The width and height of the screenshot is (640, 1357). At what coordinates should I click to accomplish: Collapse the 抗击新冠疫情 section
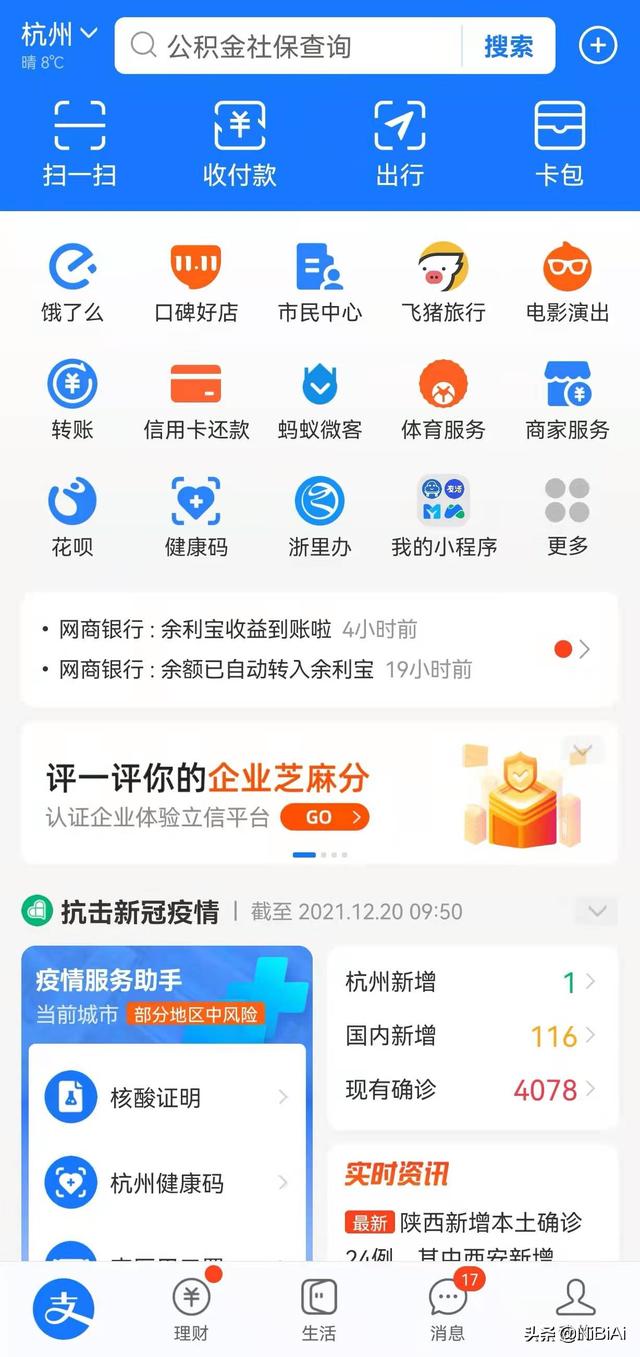[597, 911]
